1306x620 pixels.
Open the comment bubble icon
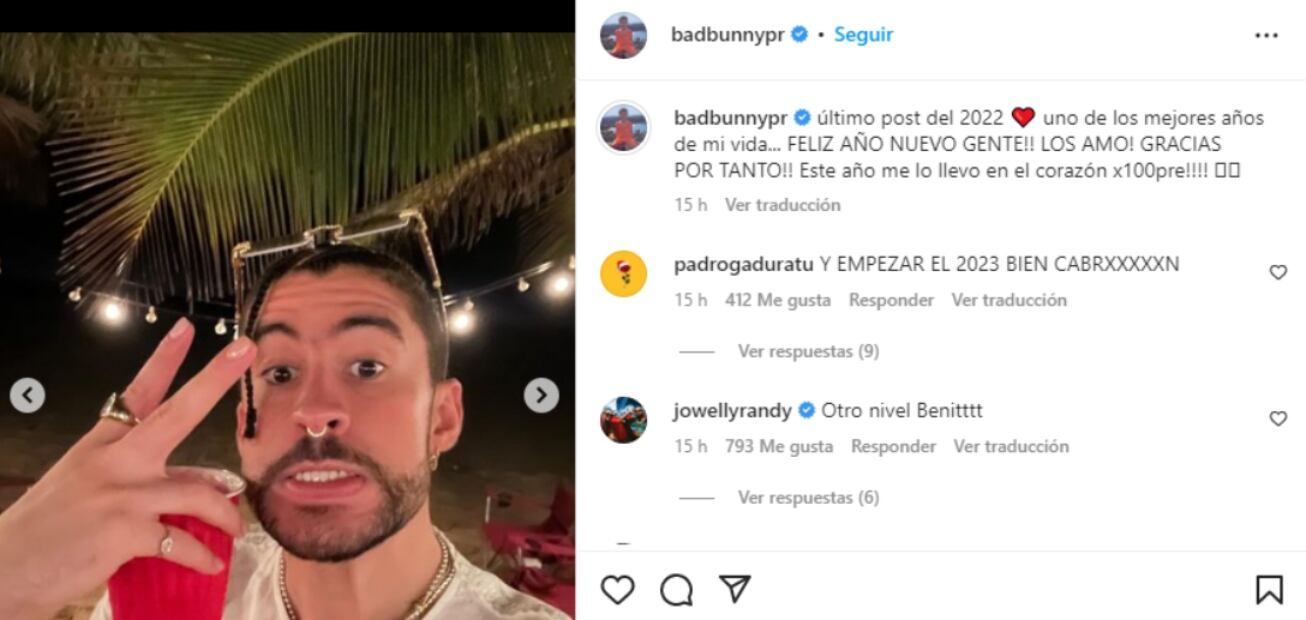[676, 590]
